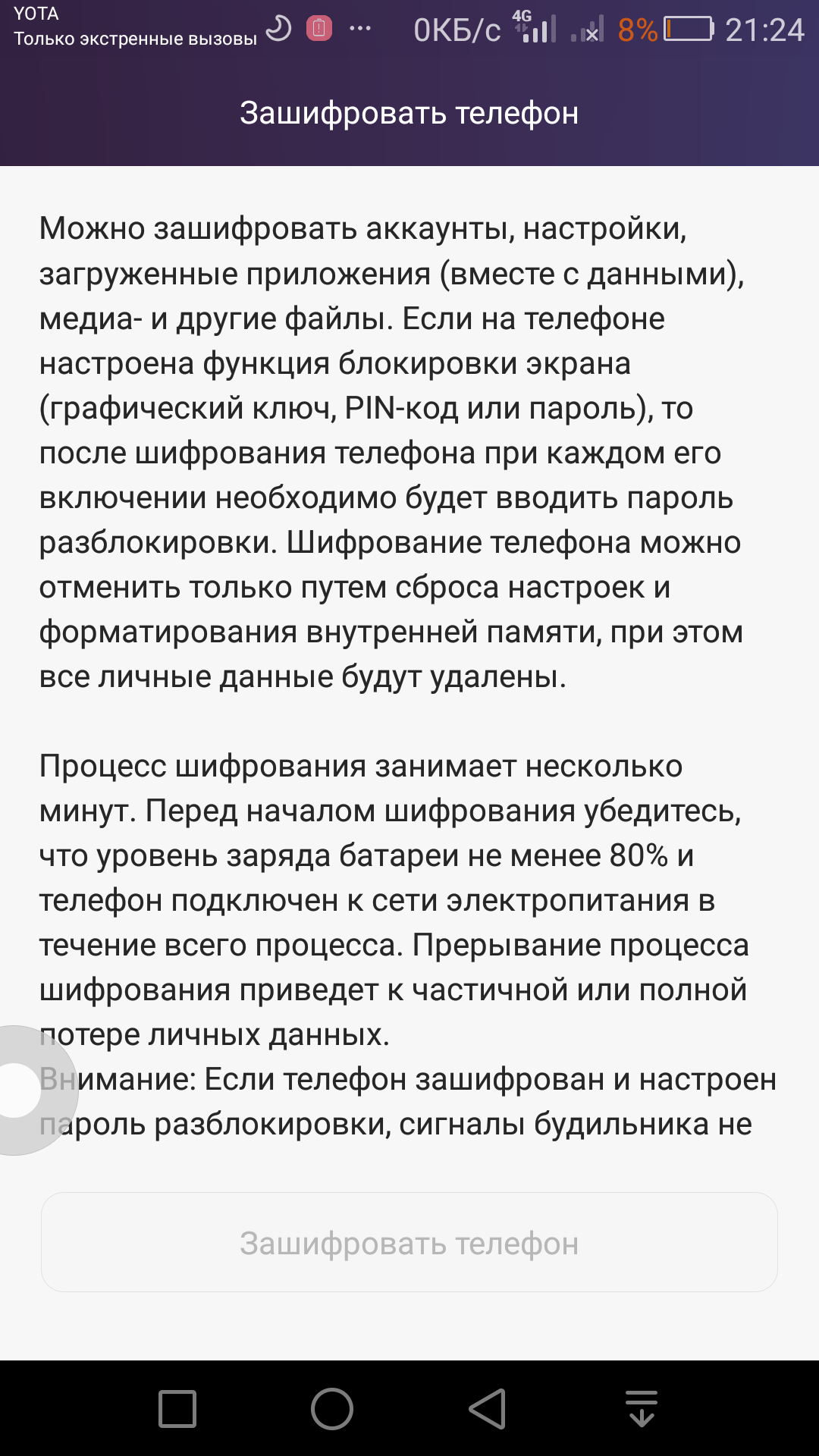This screenshot has height=1456, width=819.
Task: Open the recent apps overview
Action: pyautogui.click(x=177, y=1409)
